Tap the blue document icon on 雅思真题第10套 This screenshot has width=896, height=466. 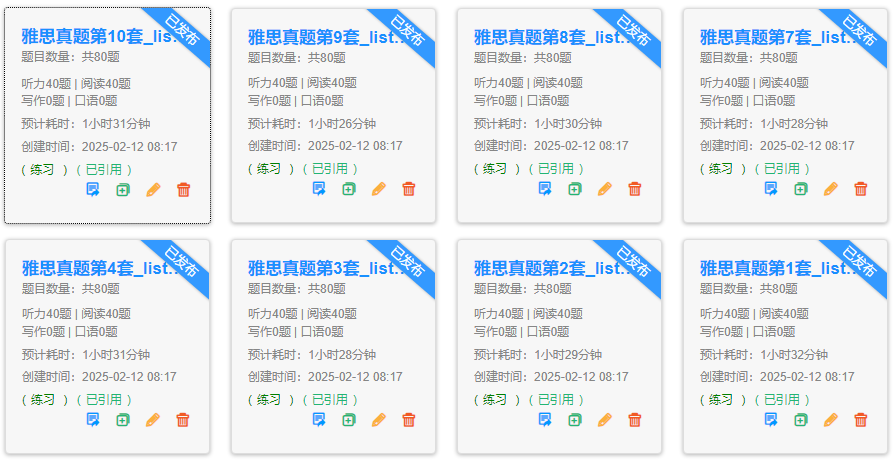click(x=93, y=189)
